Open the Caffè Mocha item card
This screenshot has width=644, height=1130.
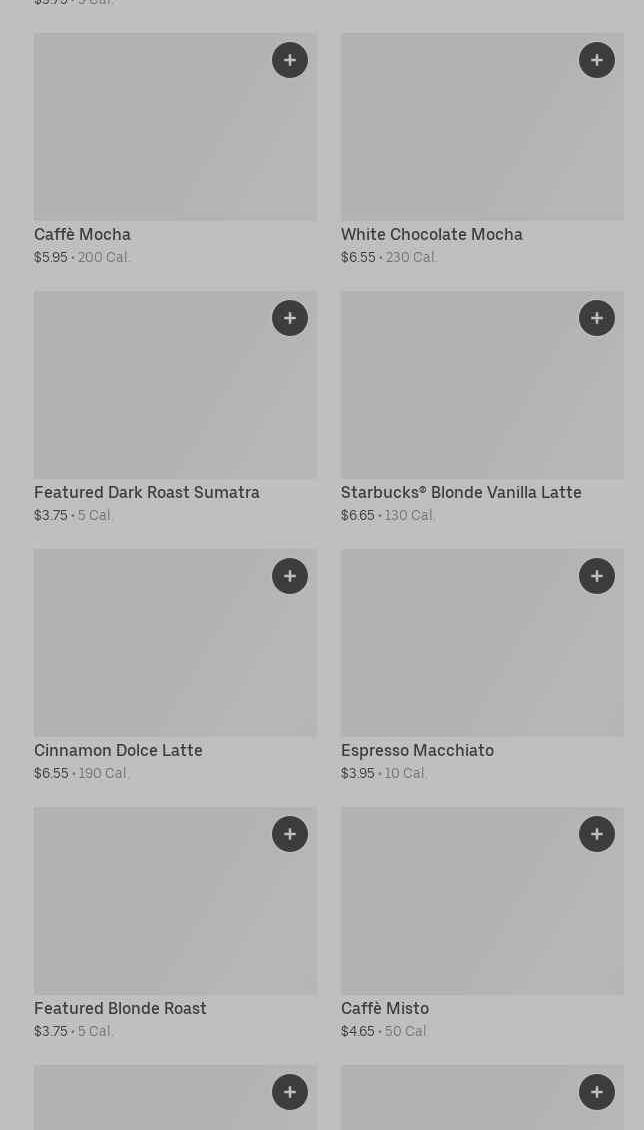coord(150,140)
